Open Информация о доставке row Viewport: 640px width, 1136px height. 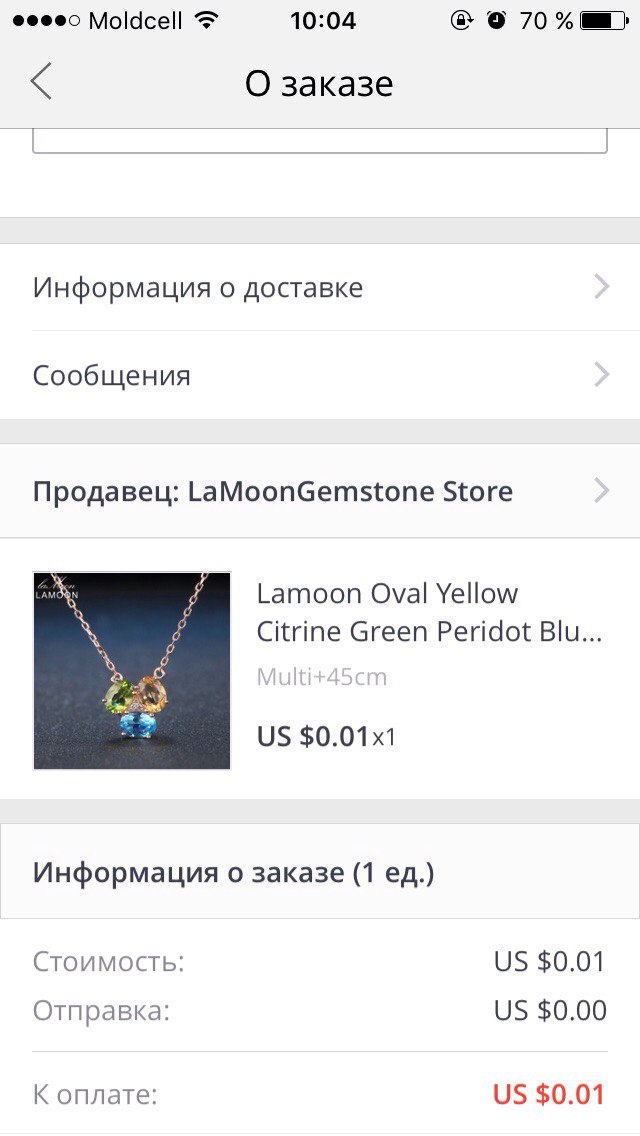pos(320,288)
